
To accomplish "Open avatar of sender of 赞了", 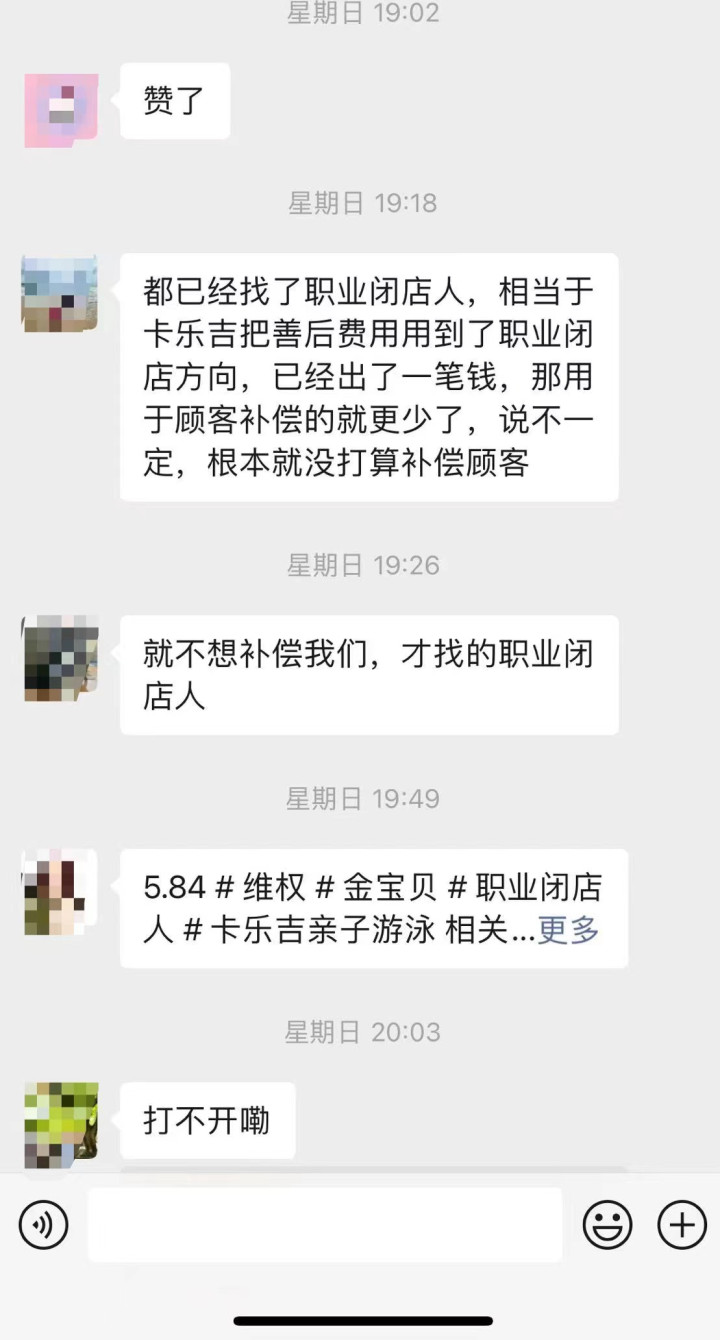I will pyautogui.click(x=61, y=110).
